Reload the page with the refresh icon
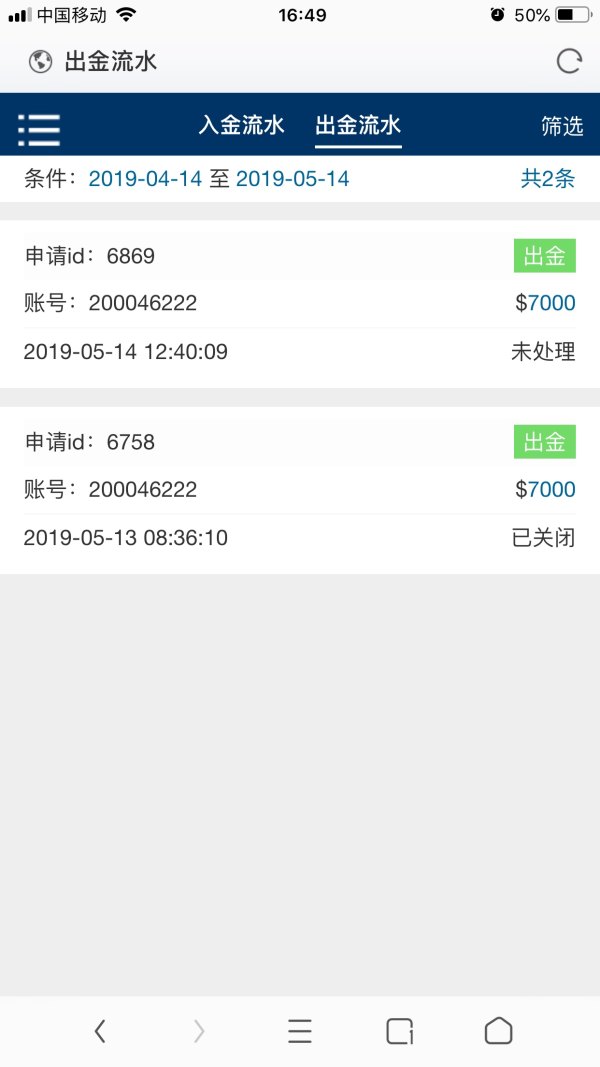Image resolution: width=600 pixels, height=1067 pixels. [x=569, y=62]
